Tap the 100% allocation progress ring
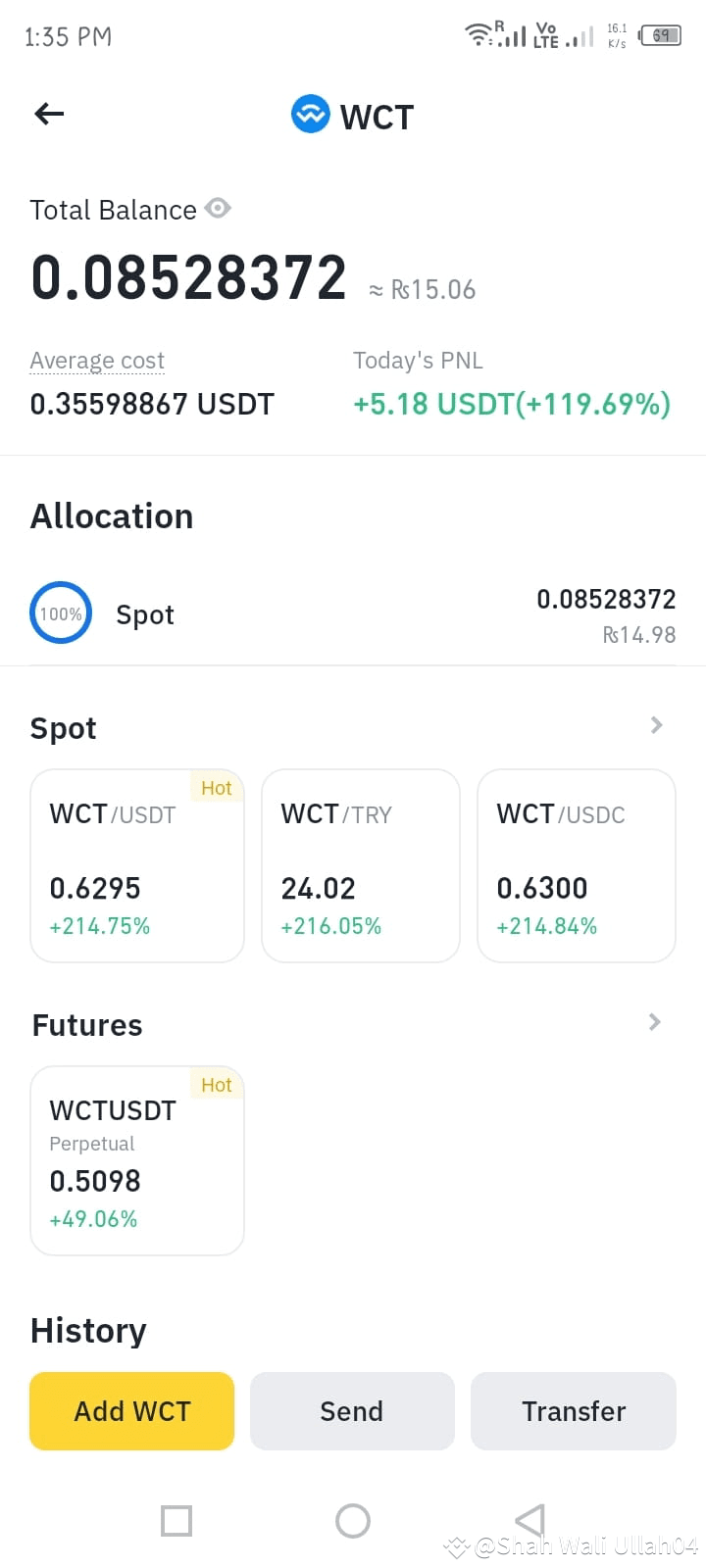Viewport: 706px width, 1568px height. tap(61, 612)
